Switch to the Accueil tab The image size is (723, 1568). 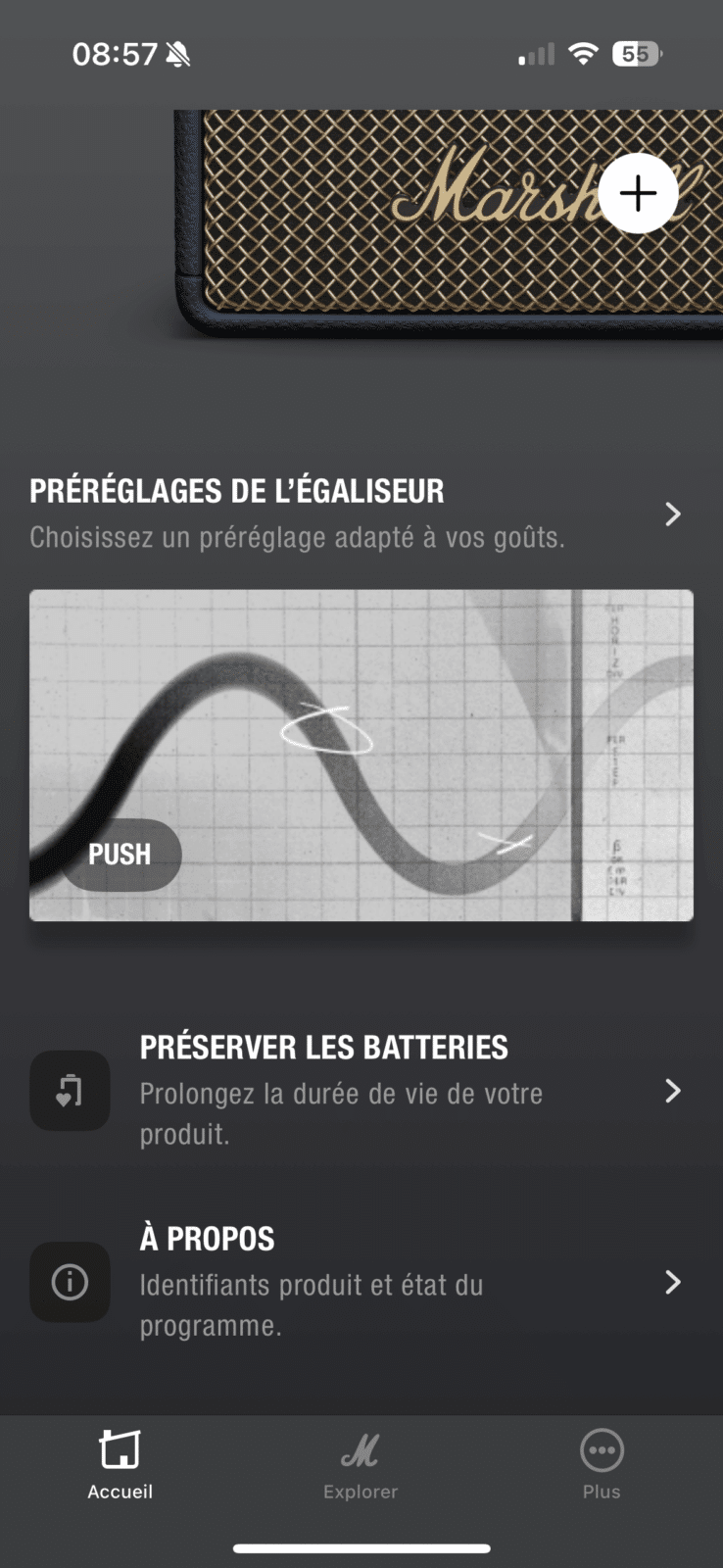(x=120, y=1465)
